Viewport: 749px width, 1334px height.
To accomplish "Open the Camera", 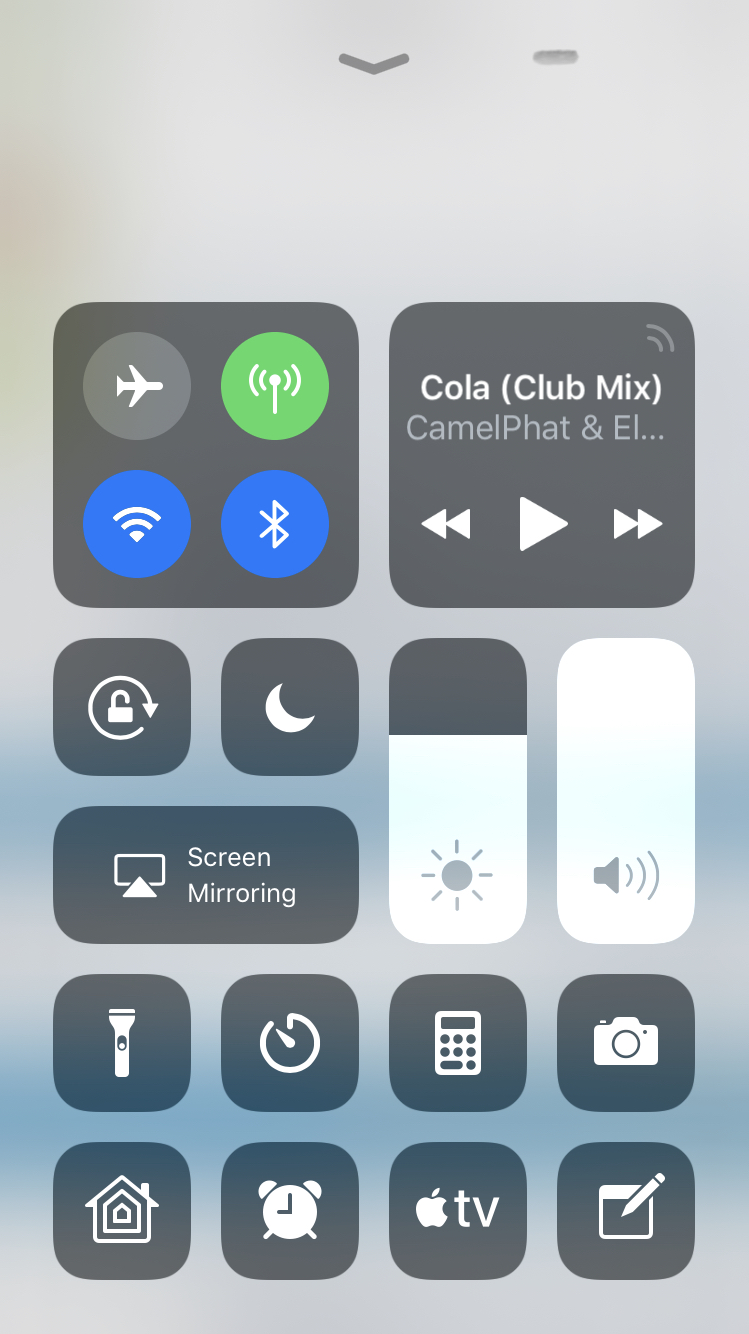I will (626, 1043).
